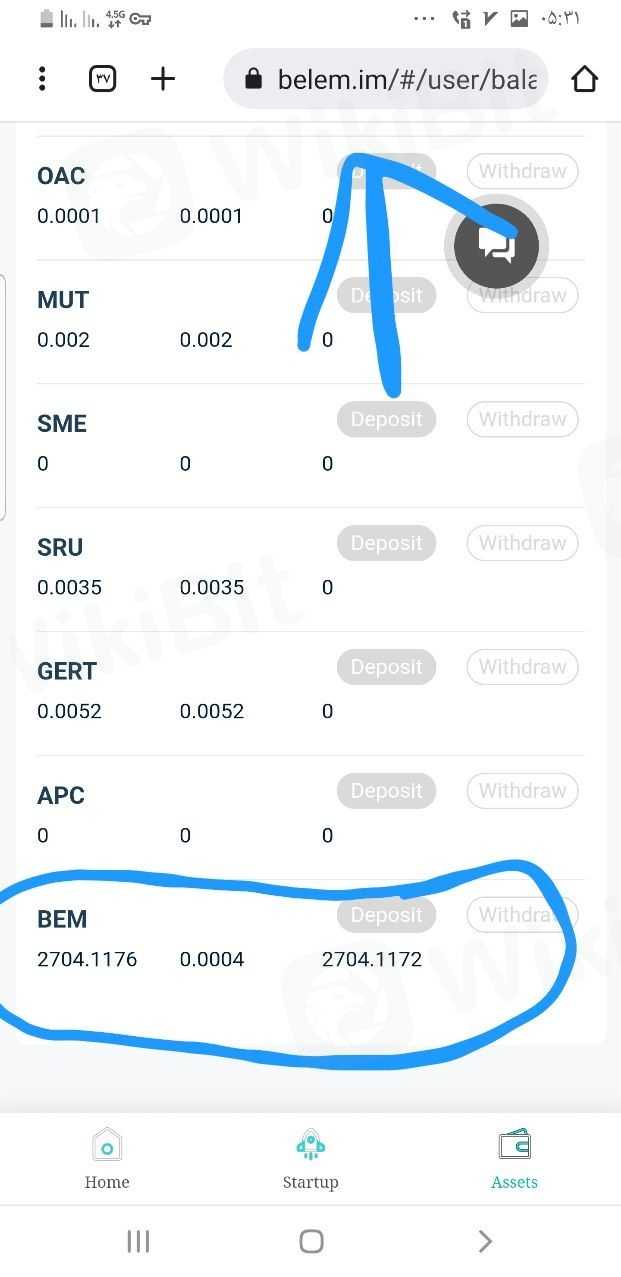Withdraw OAC balance
The image size is (621, 1277).
(x=522, y=171)
